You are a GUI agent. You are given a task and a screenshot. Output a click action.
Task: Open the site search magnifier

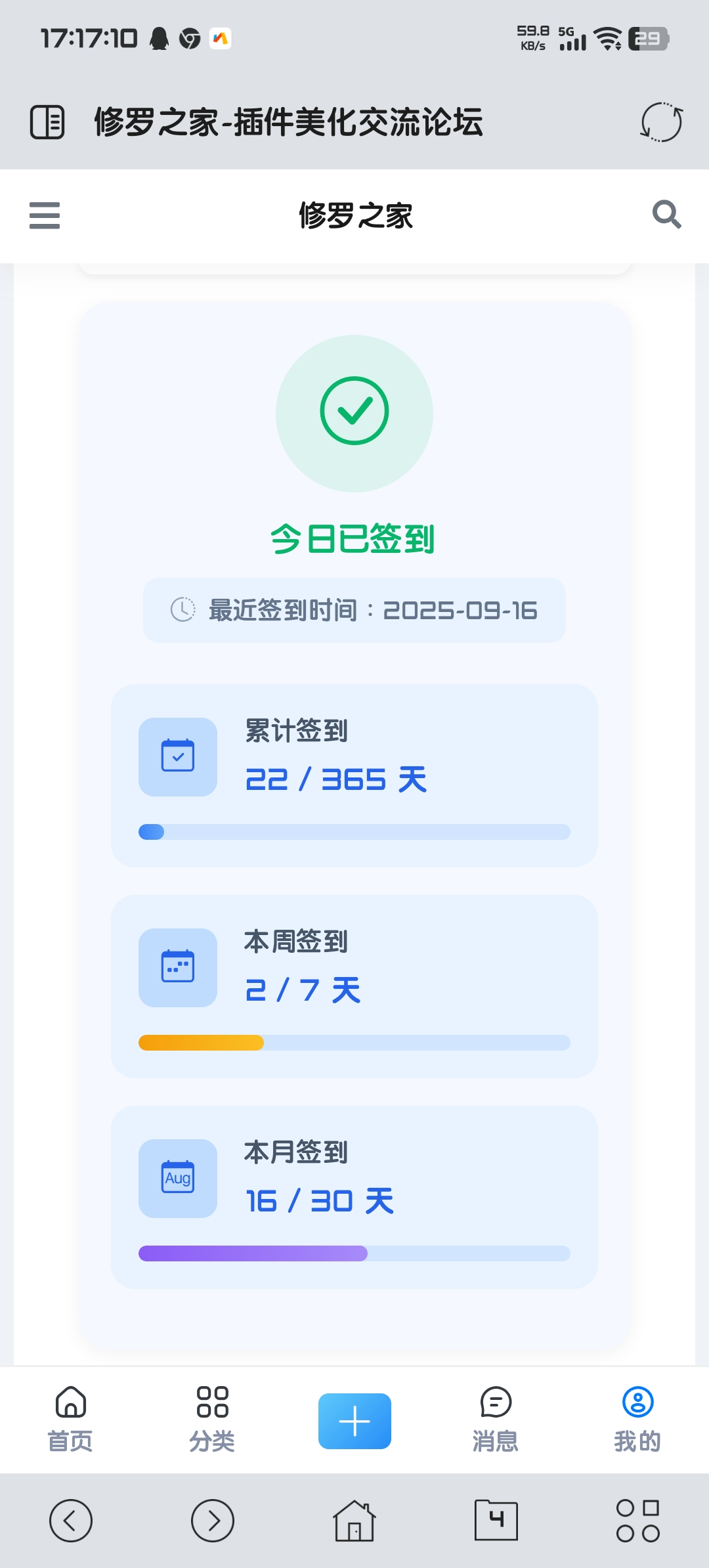666,214
